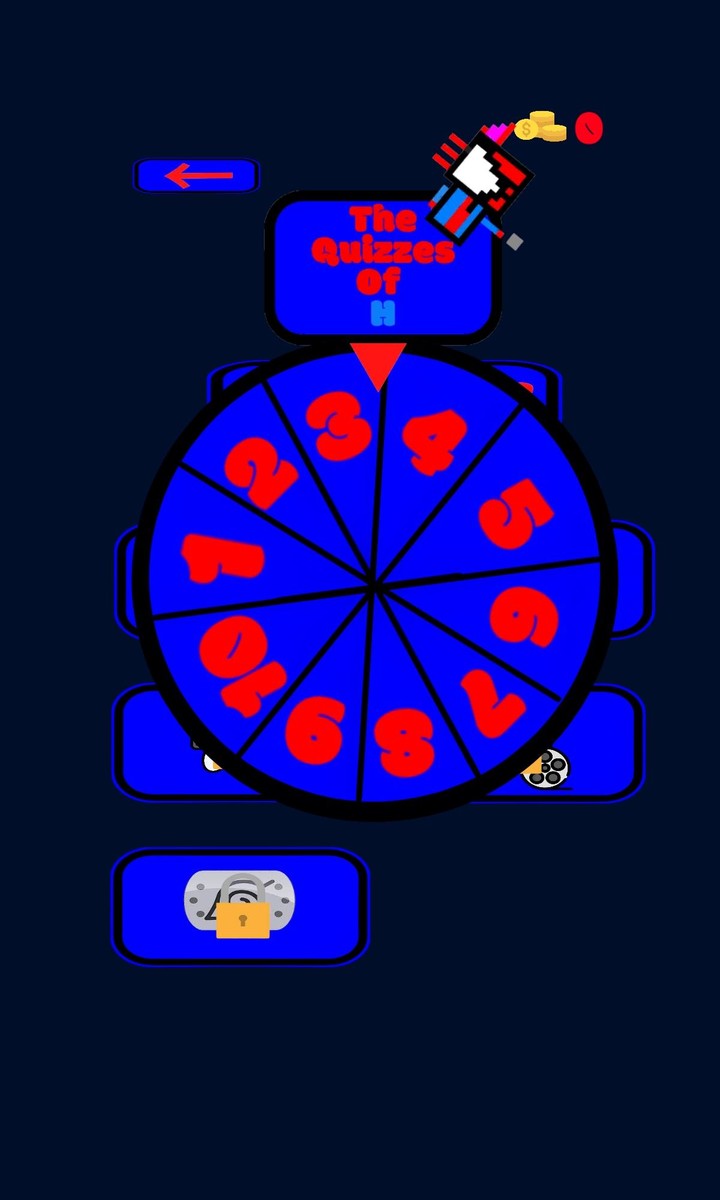Tap number 7 on the wheel

[492, 705]
